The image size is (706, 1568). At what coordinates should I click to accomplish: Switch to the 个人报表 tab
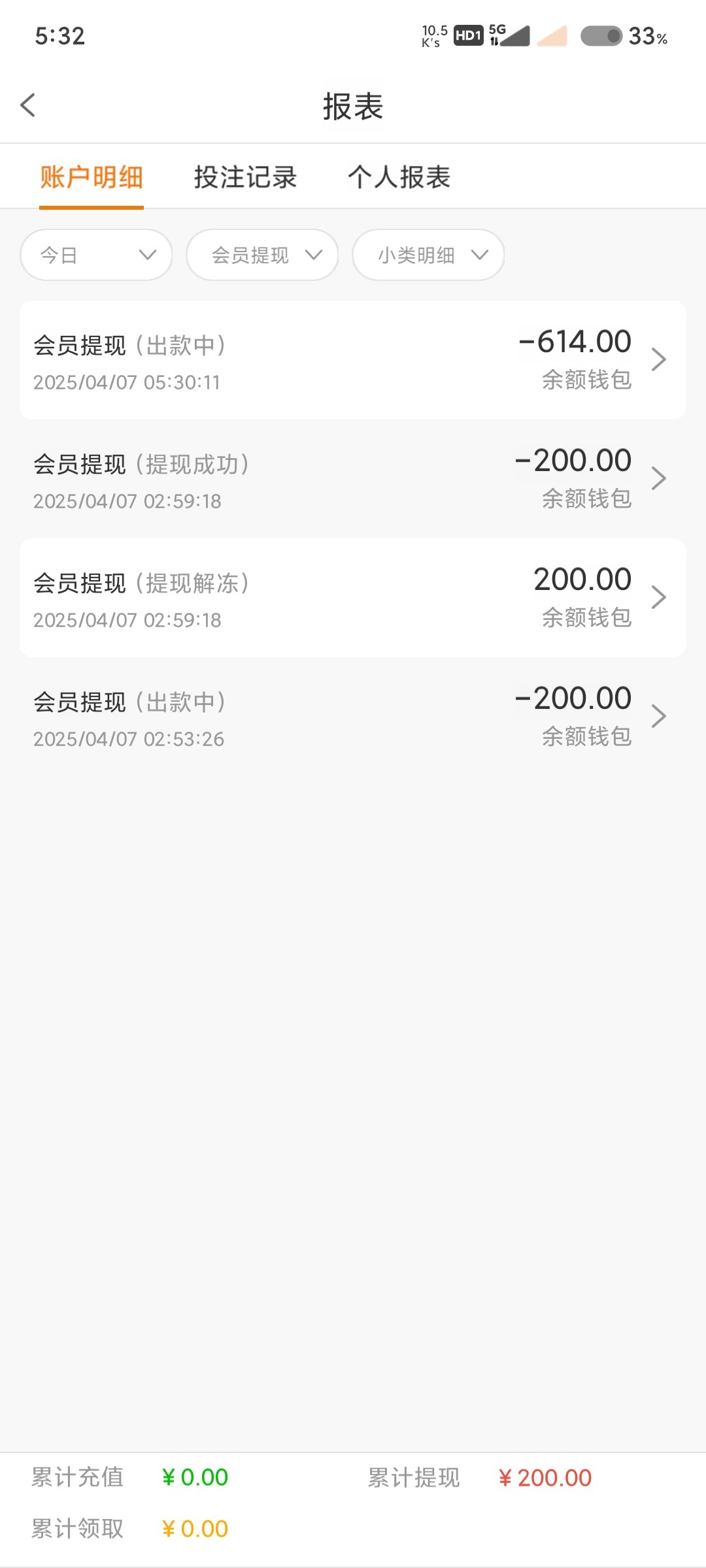pyautogui.click(x=399, y=177)
